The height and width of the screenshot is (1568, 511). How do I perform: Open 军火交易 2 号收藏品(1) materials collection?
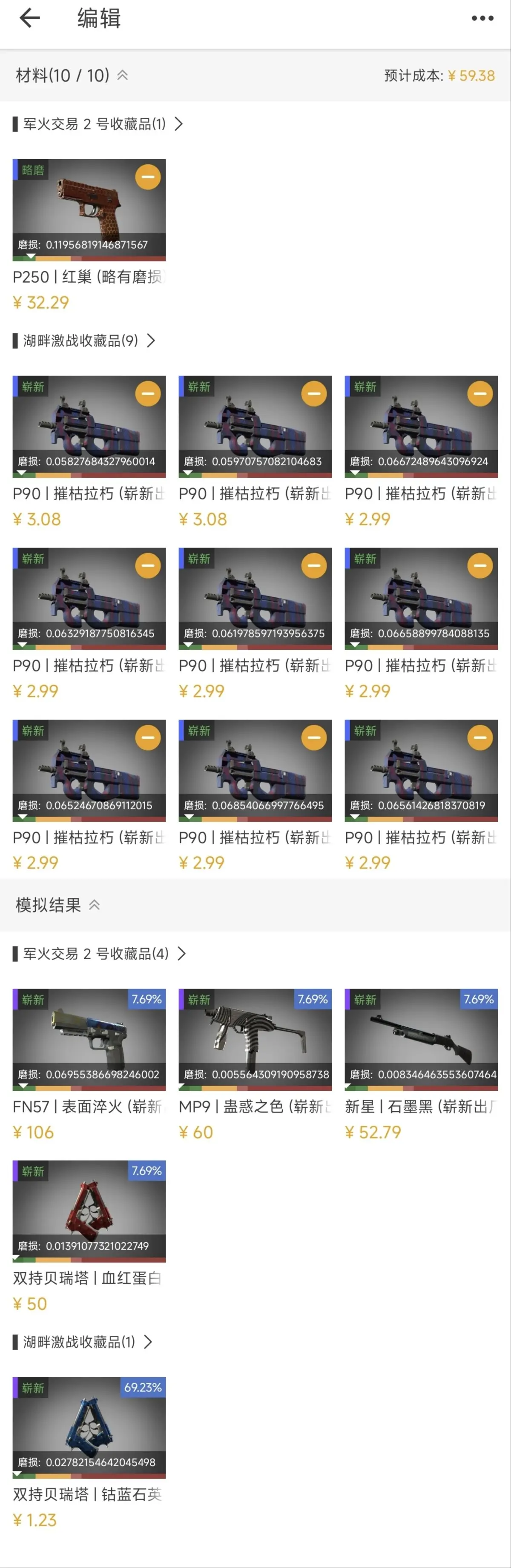[98, 124]
